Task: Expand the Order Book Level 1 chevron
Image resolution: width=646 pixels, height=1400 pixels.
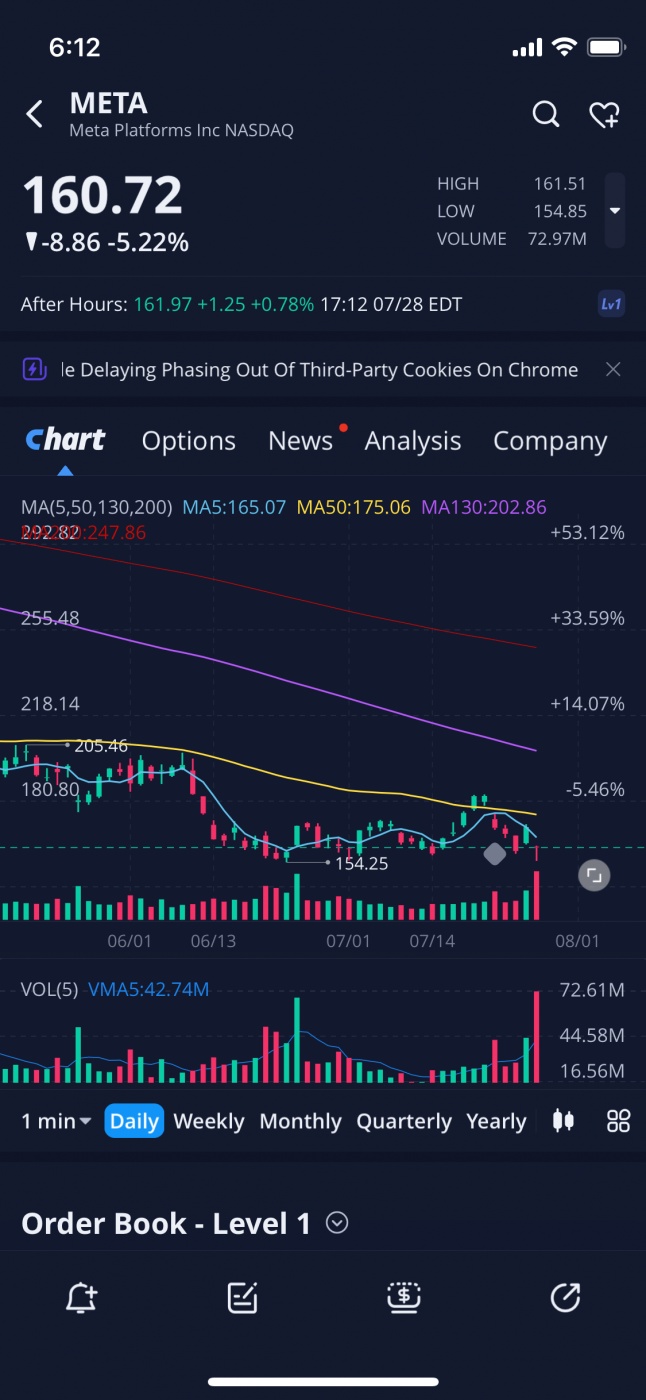Action: tap(337, 1222)
